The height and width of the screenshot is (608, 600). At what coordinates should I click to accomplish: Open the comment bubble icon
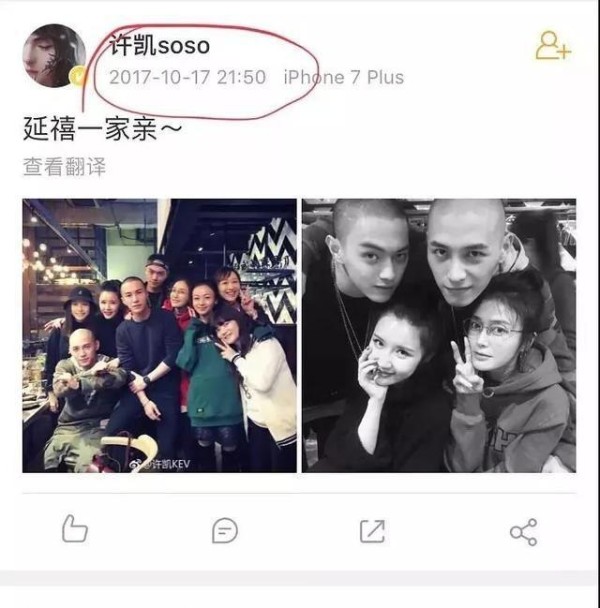pyautogui.click(x=225, y=531)
